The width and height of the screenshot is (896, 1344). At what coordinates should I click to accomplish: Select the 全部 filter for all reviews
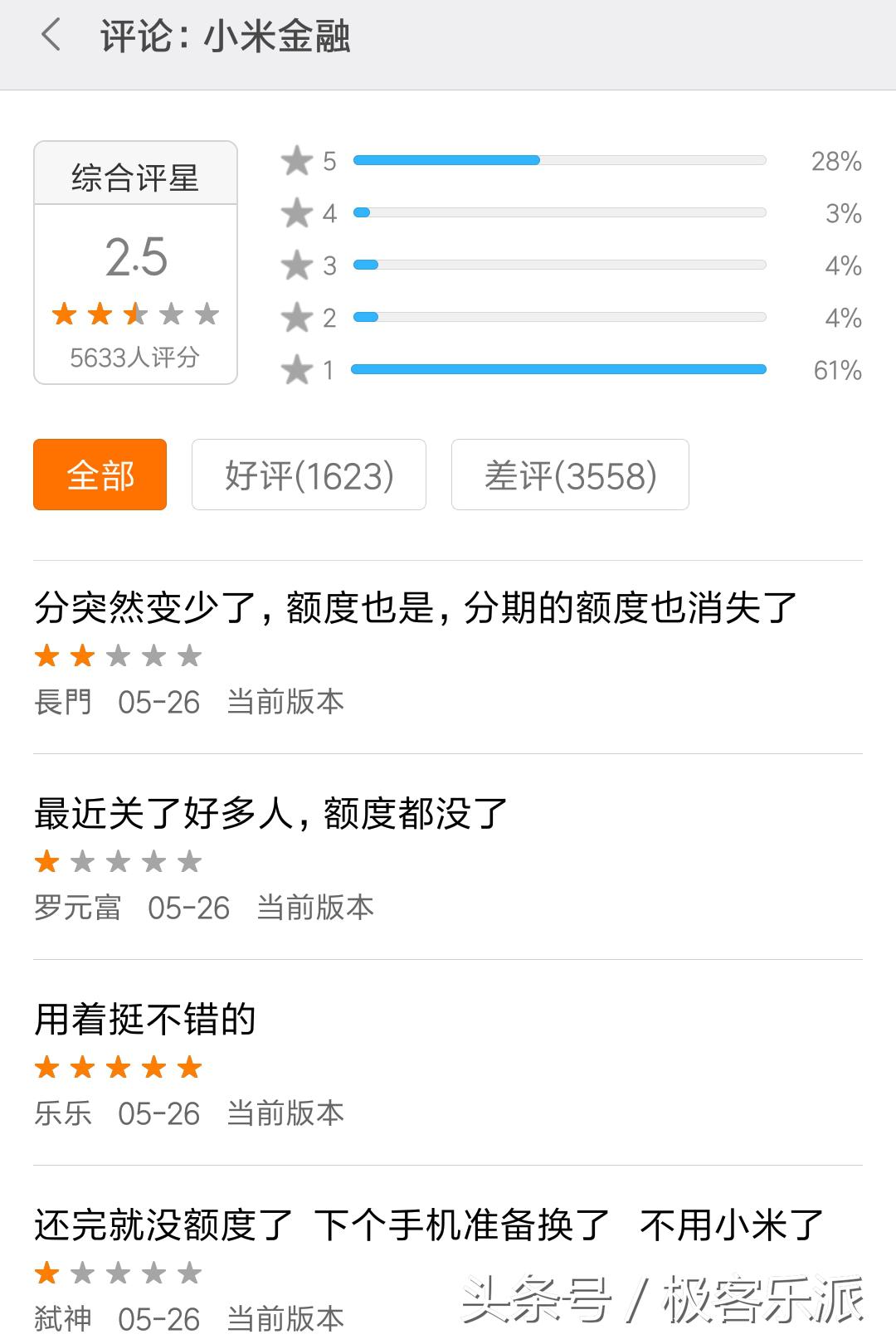pyautogui.click(x=99, y=475)
